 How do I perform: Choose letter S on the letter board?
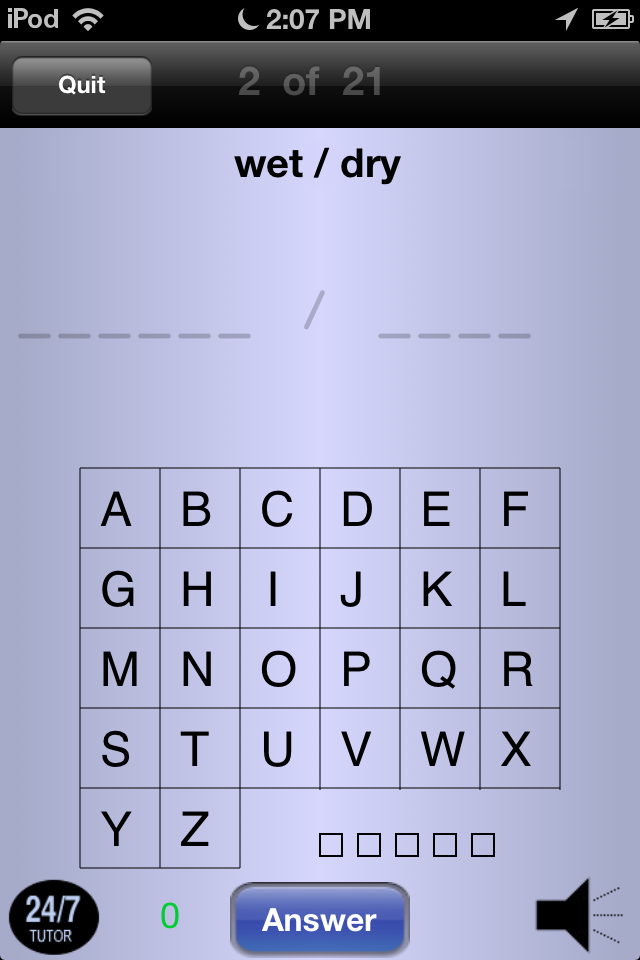[x=120, y=749]
